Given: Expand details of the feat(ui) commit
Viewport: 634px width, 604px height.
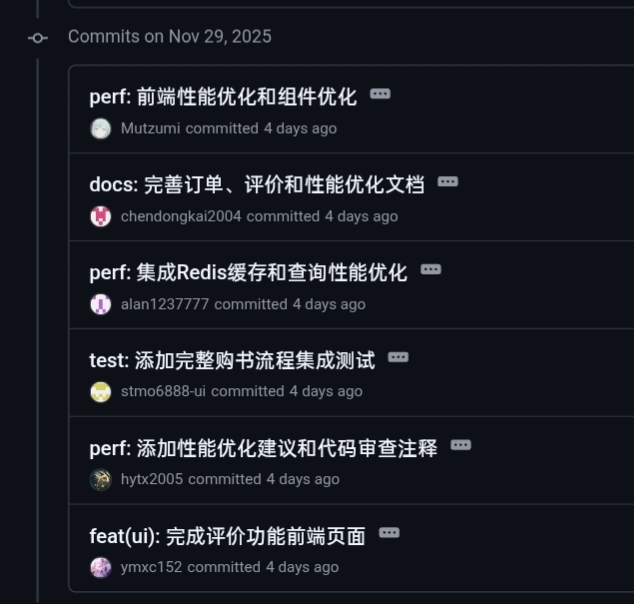Looking at the screenshot, I should coord(389,533).
